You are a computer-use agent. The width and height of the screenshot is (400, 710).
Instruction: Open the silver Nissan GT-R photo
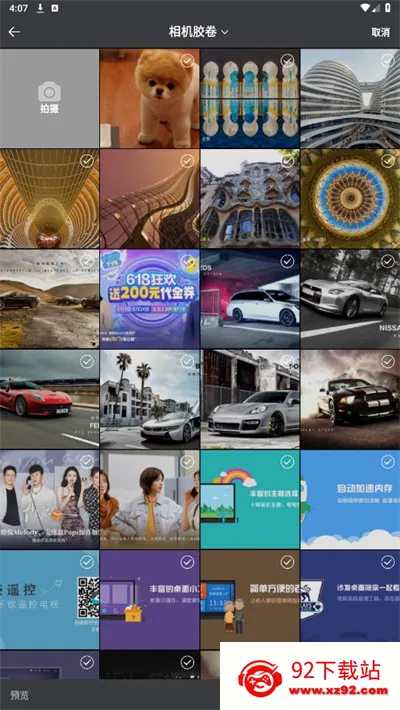click(x=350, y=299)
